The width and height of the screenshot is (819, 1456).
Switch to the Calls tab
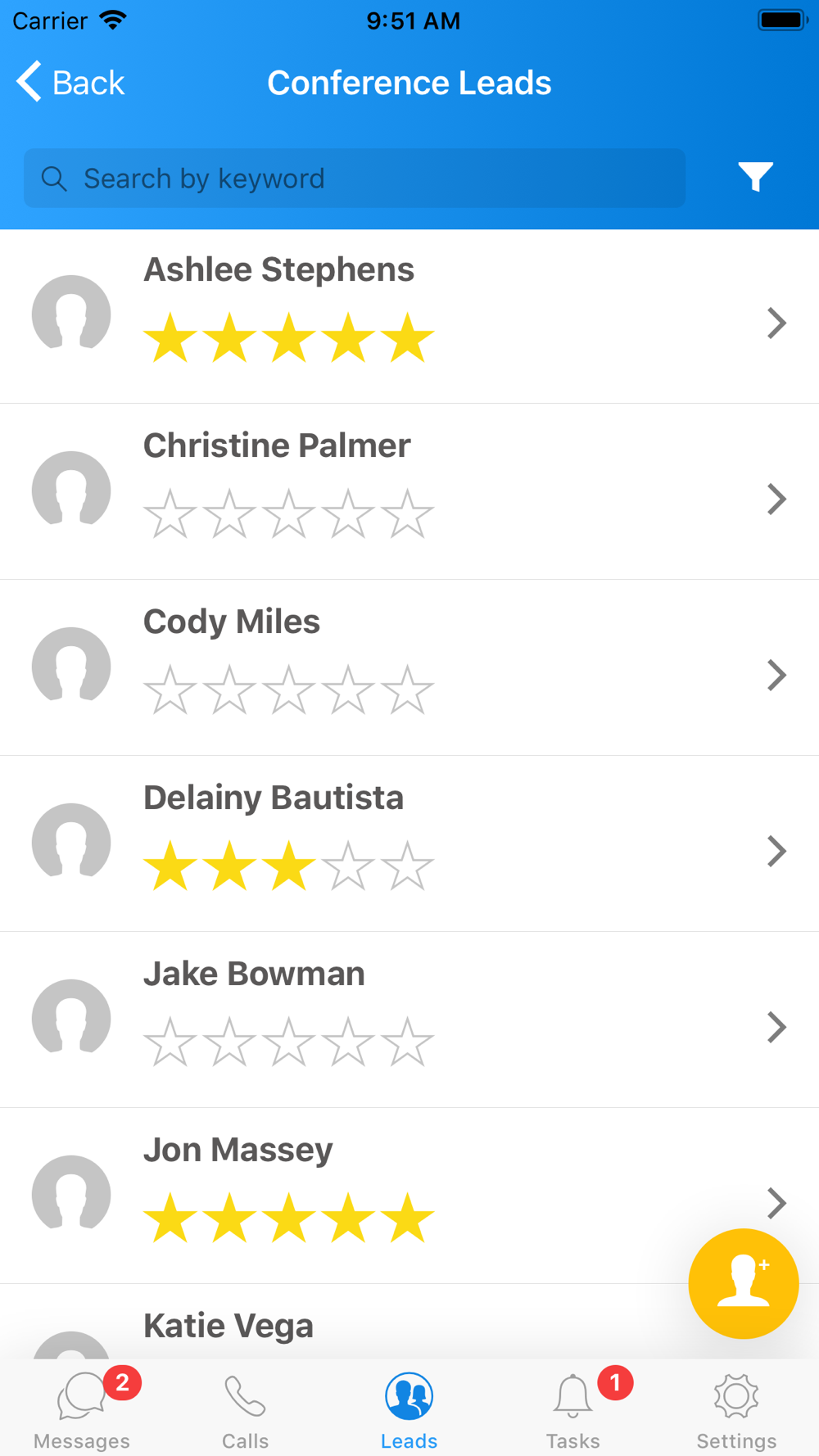click(246, 1410)
